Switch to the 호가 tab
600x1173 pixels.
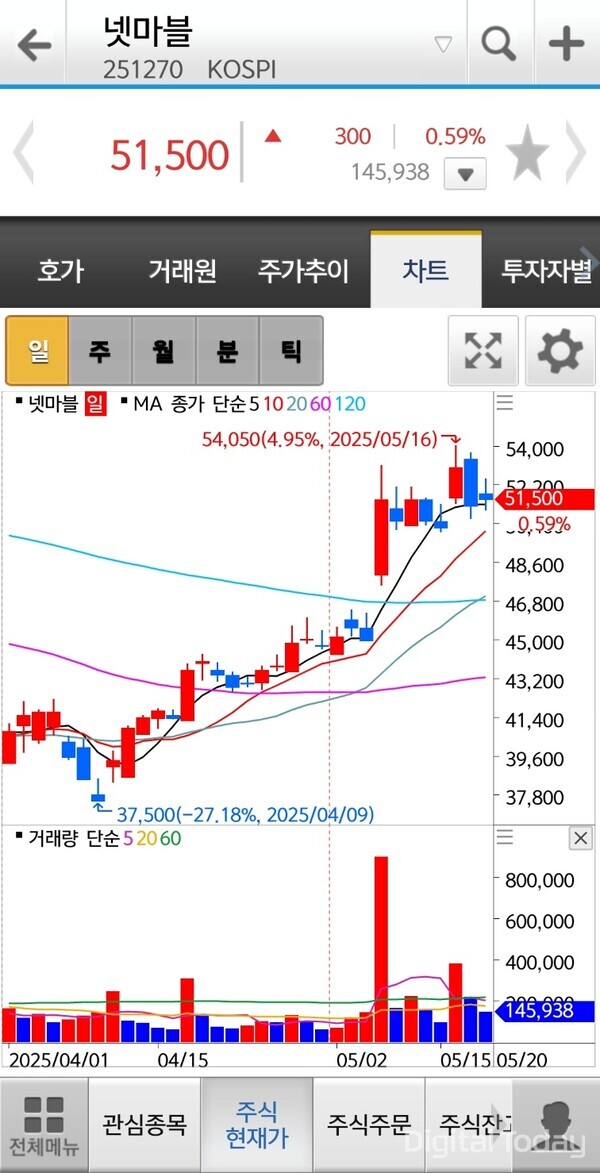60,271
